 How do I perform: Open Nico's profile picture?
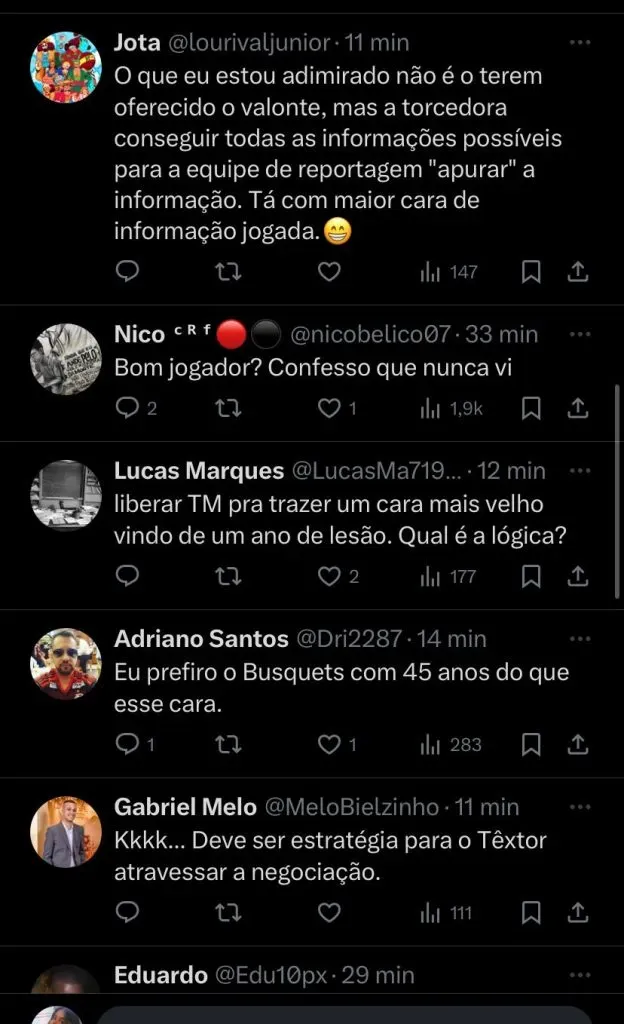click(66, 357)
